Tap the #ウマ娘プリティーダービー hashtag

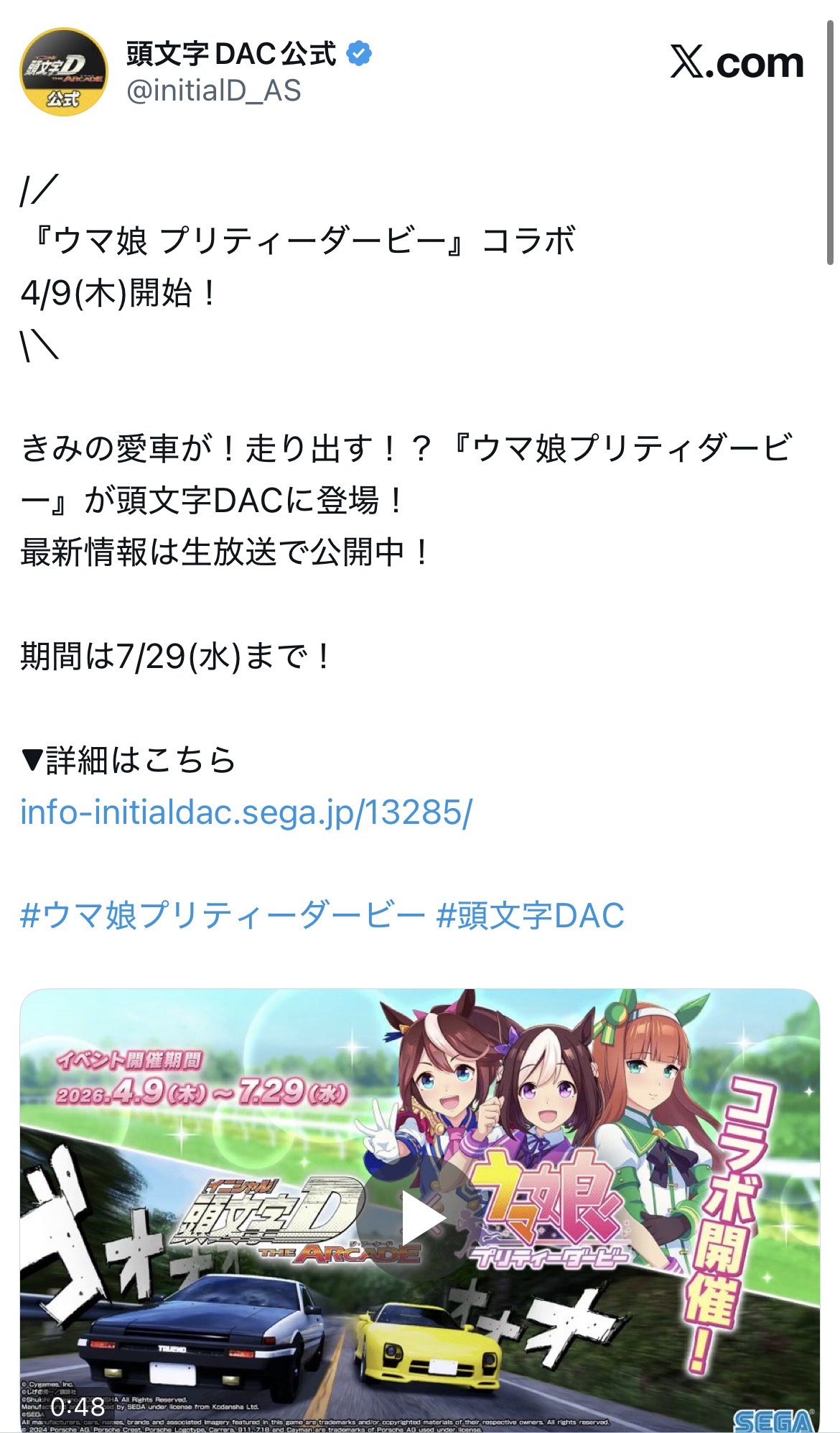coord(223,916)
